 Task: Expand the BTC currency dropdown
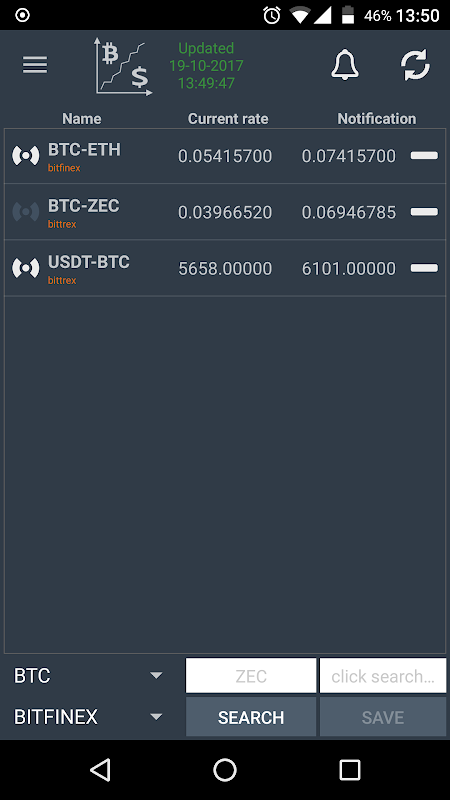[x=88, y=676]
